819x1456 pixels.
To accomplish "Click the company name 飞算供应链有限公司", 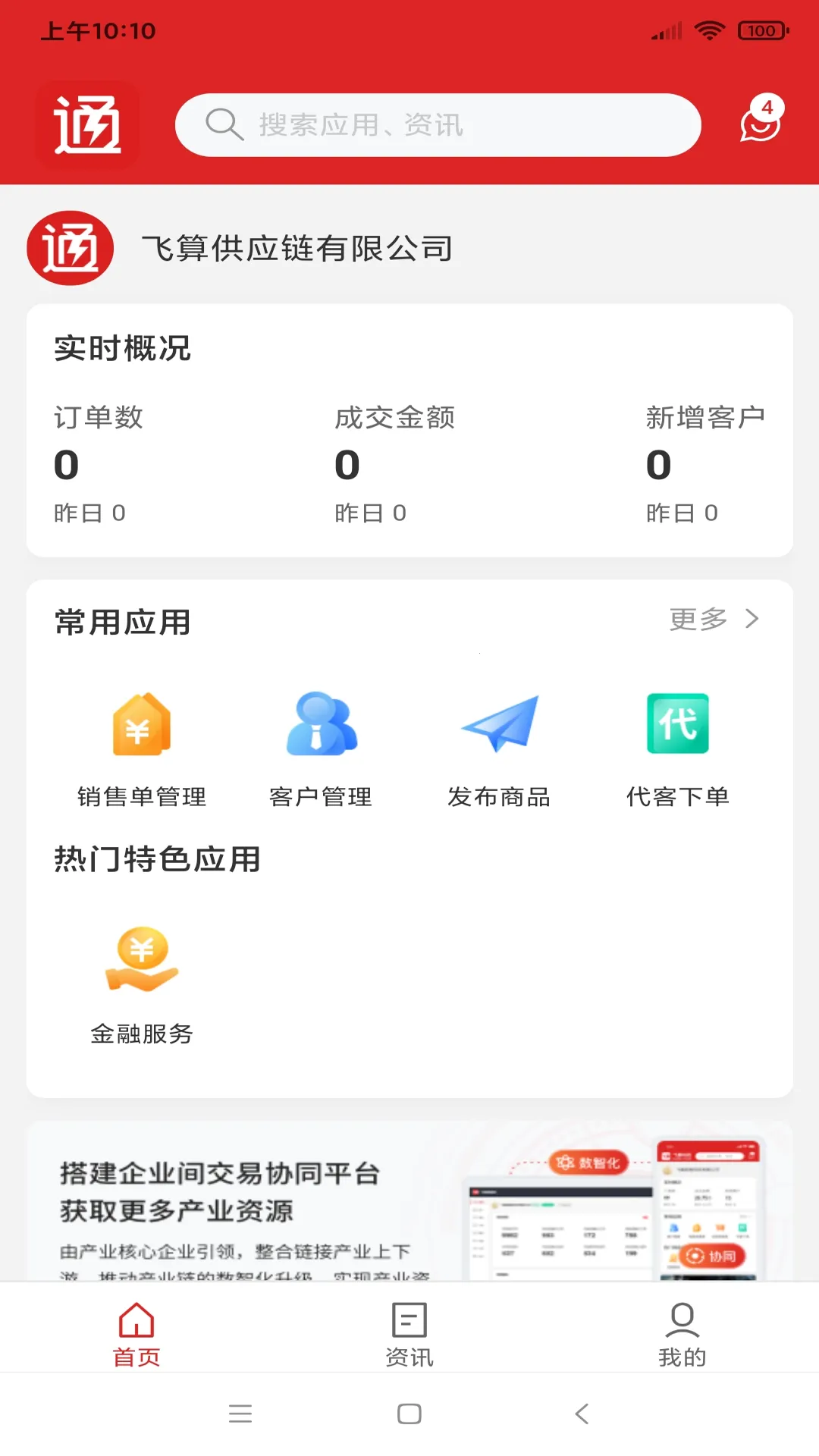I will 298,247.
